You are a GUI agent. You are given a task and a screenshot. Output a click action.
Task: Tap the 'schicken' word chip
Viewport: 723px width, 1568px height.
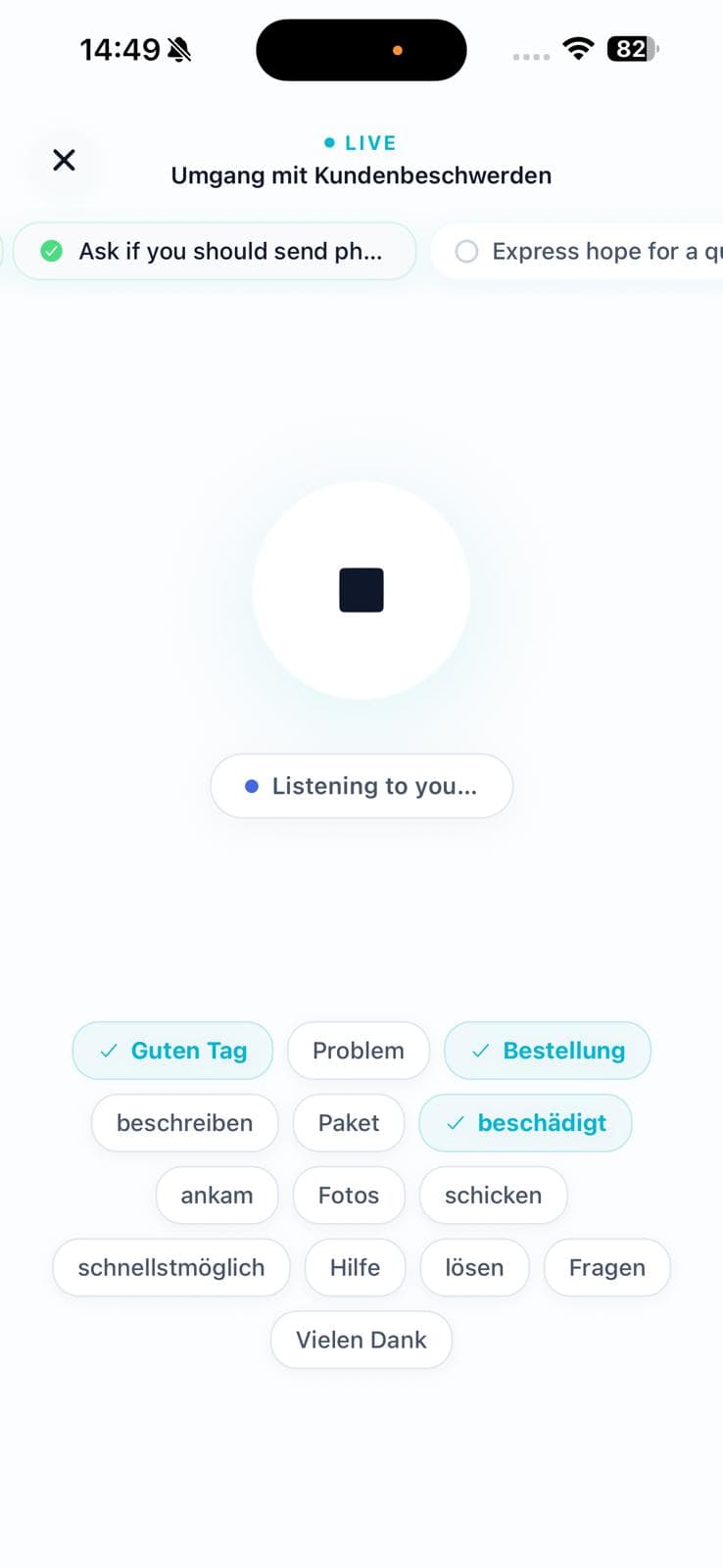tap(493, 1196)
